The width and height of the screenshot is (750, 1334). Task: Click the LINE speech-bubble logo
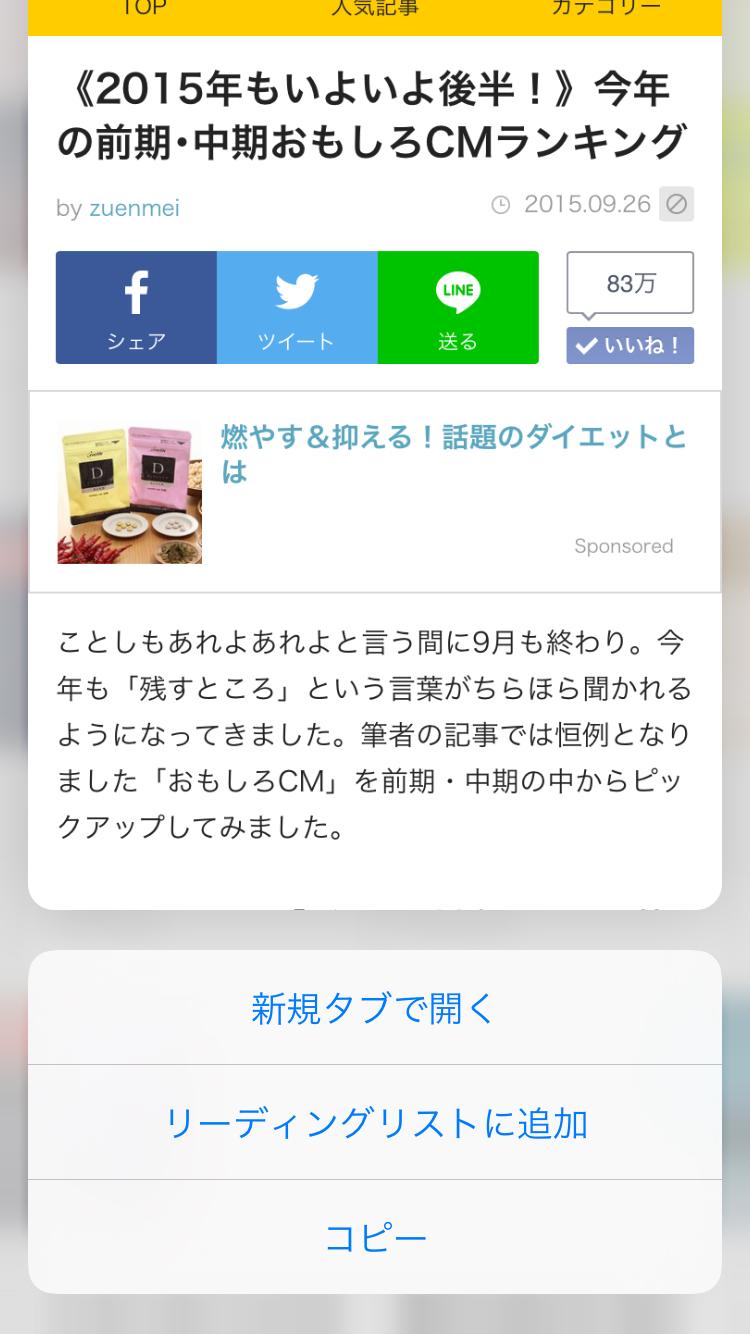458,293
